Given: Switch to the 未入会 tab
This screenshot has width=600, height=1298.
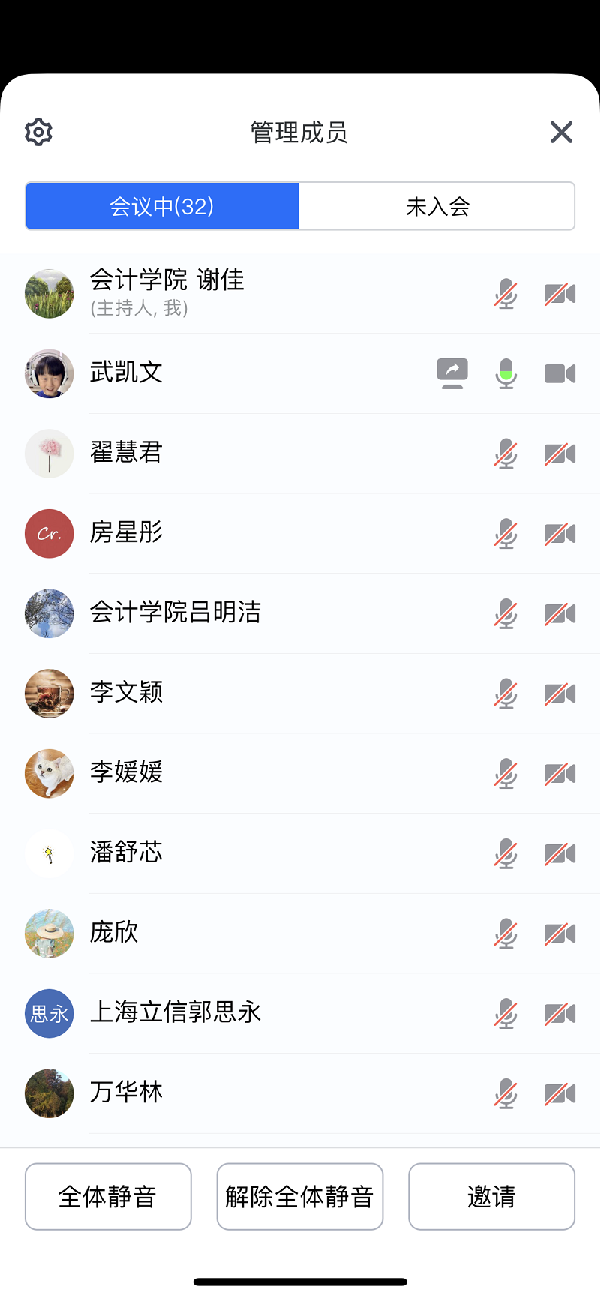Looking at the screenshot, I should (437, 207).
